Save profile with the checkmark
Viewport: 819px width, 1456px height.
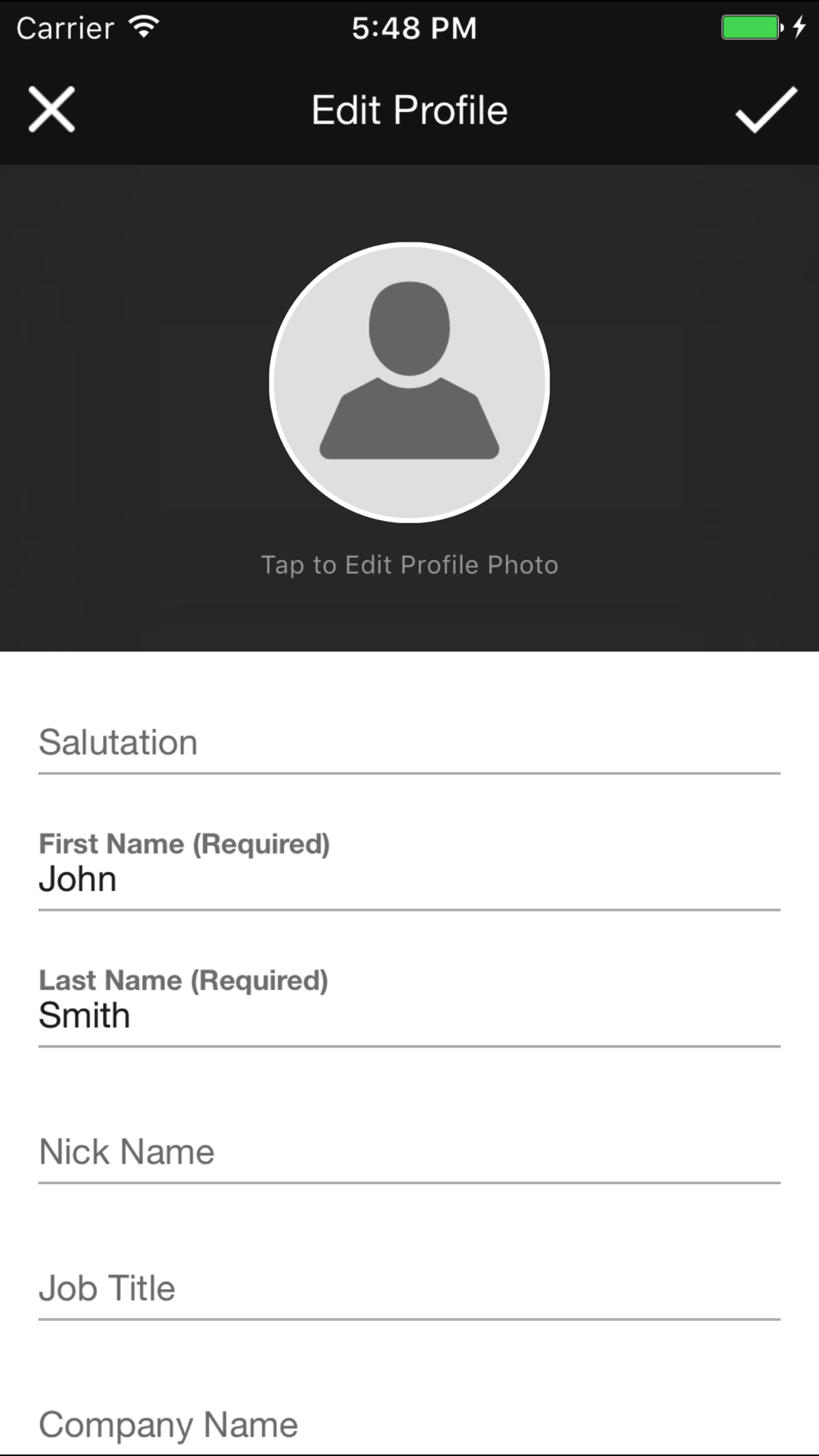[x=766, y=109]
